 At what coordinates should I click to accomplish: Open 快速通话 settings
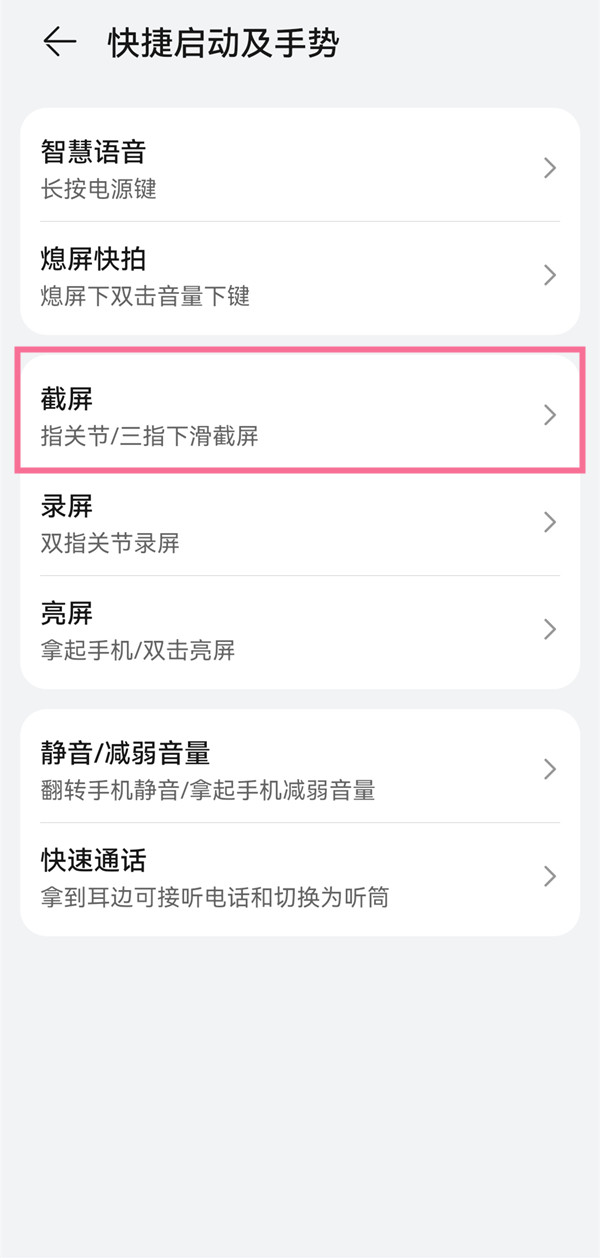[300, 877]
